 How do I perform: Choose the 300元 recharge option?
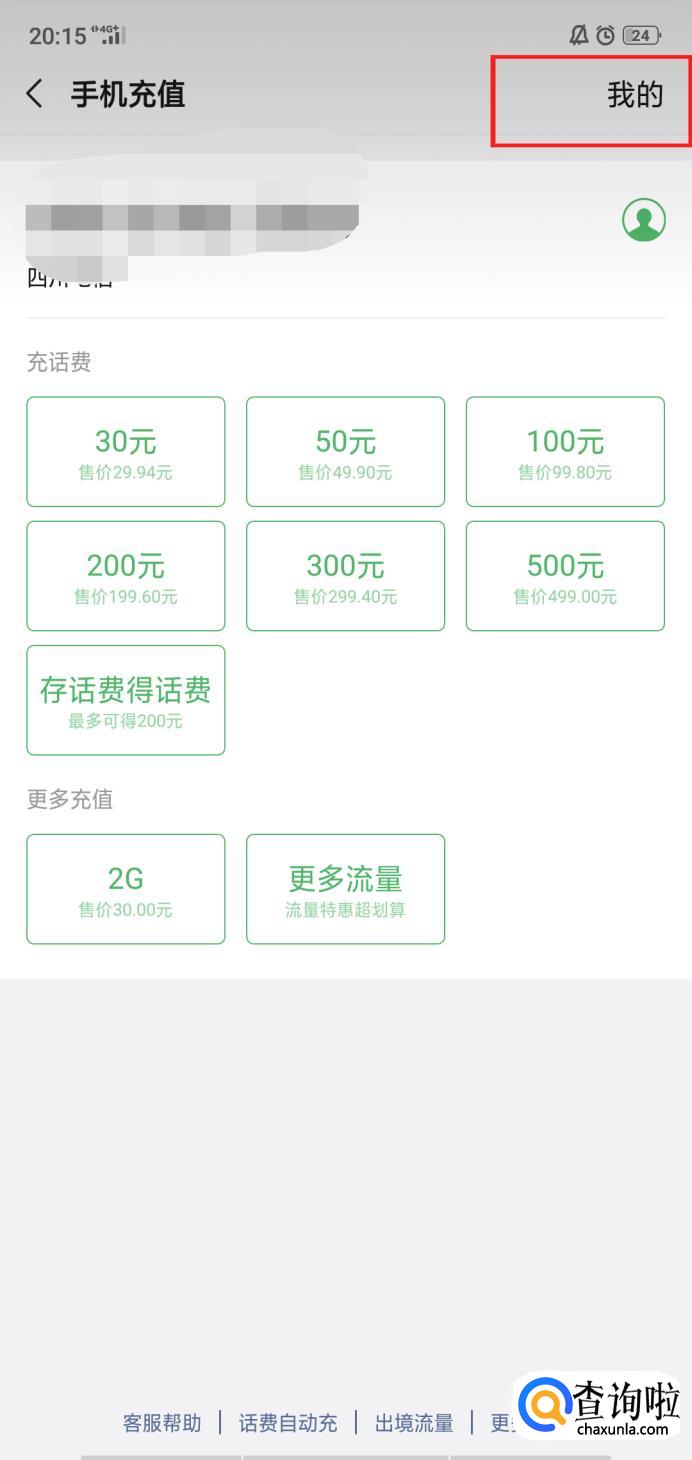(345, 576)
